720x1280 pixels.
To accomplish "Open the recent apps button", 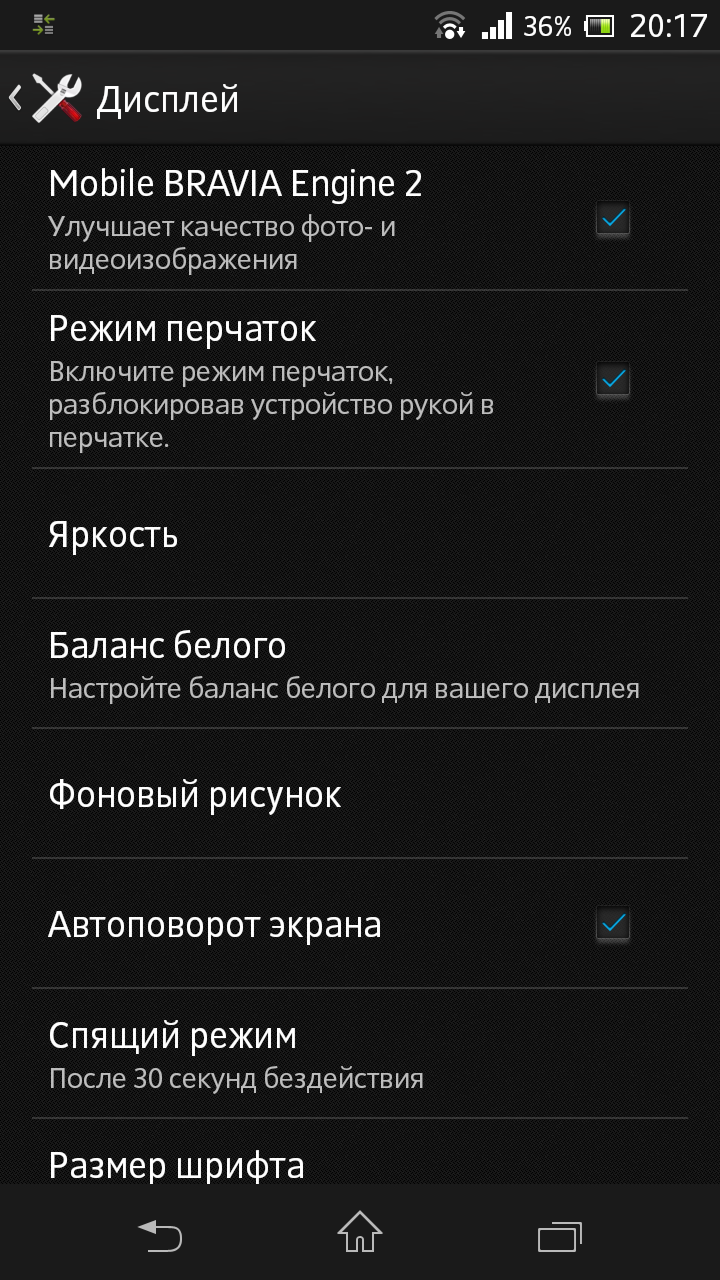I will click(x=560, y=1236).
